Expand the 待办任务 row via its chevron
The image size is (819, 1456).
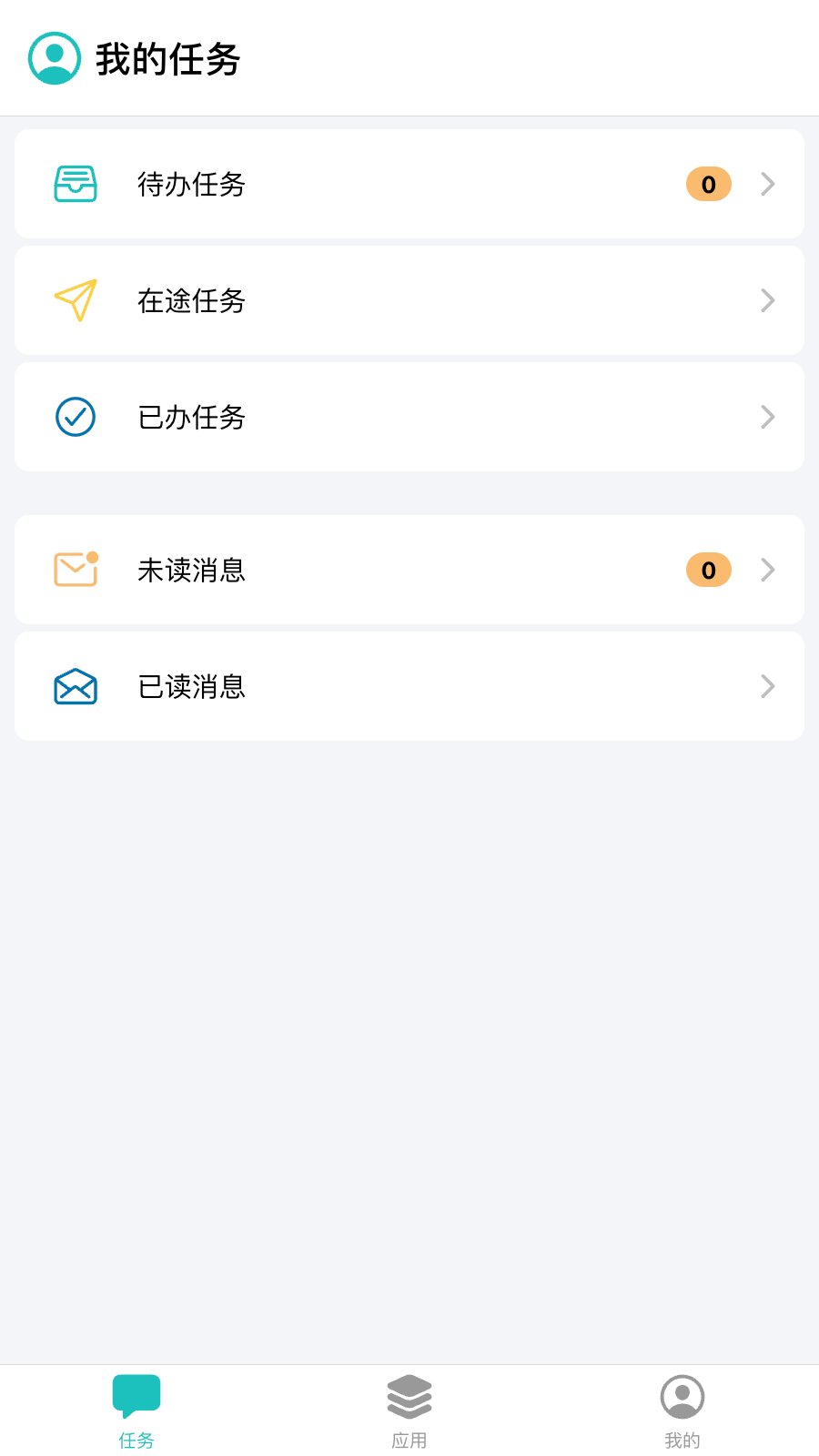coord(767,184)
